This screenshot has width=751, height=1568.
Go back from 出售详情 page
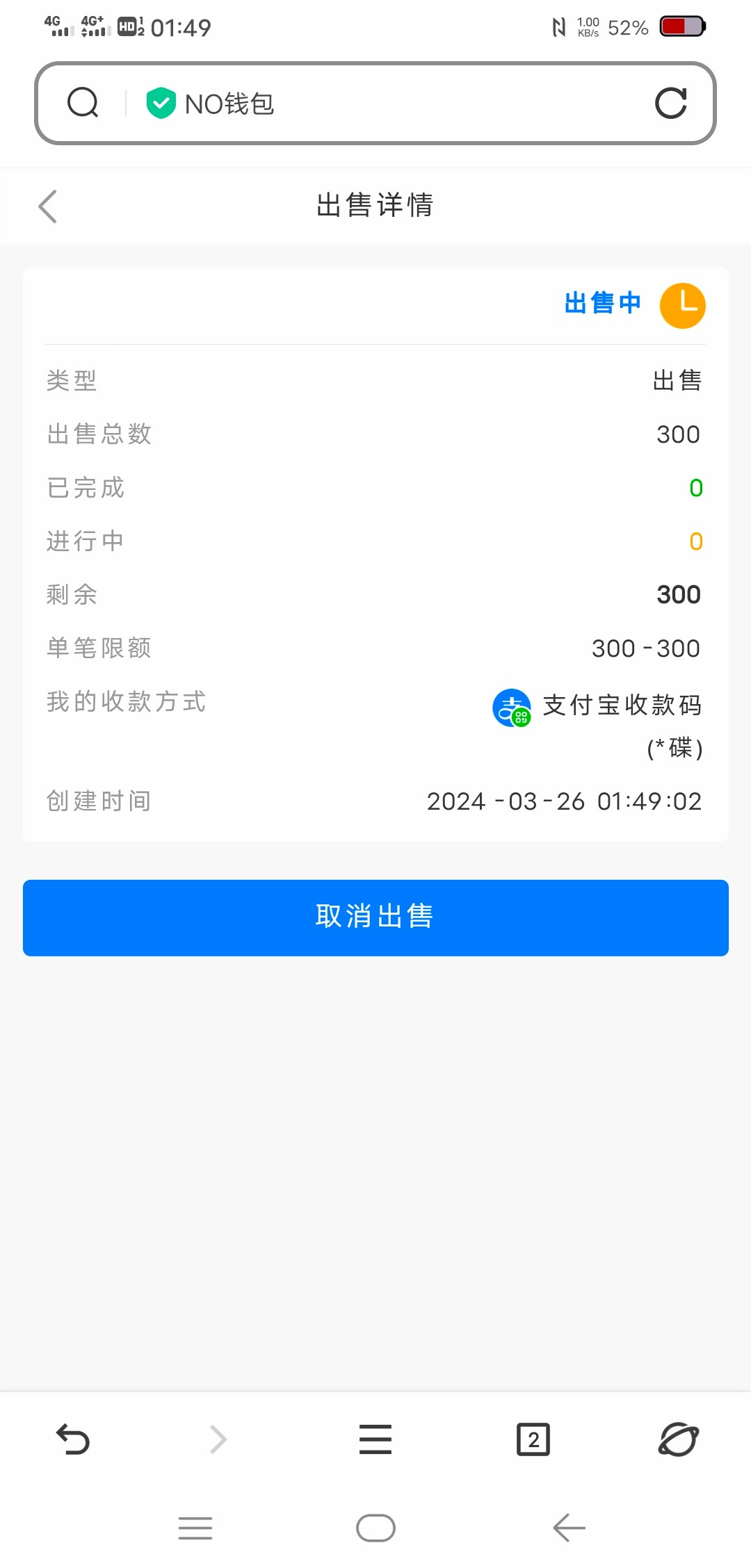pyautogui.click(x=48, y=206)
